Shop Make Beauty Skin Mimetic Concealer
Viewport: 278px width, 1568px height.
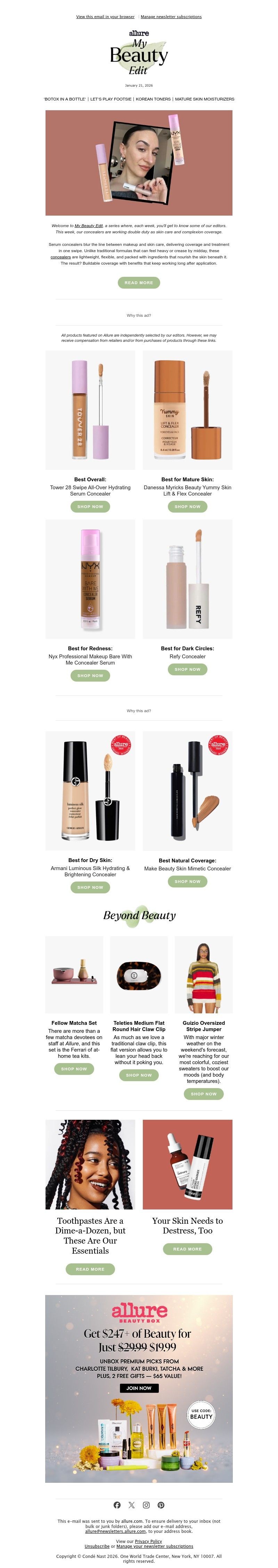(x=187, y=882)
